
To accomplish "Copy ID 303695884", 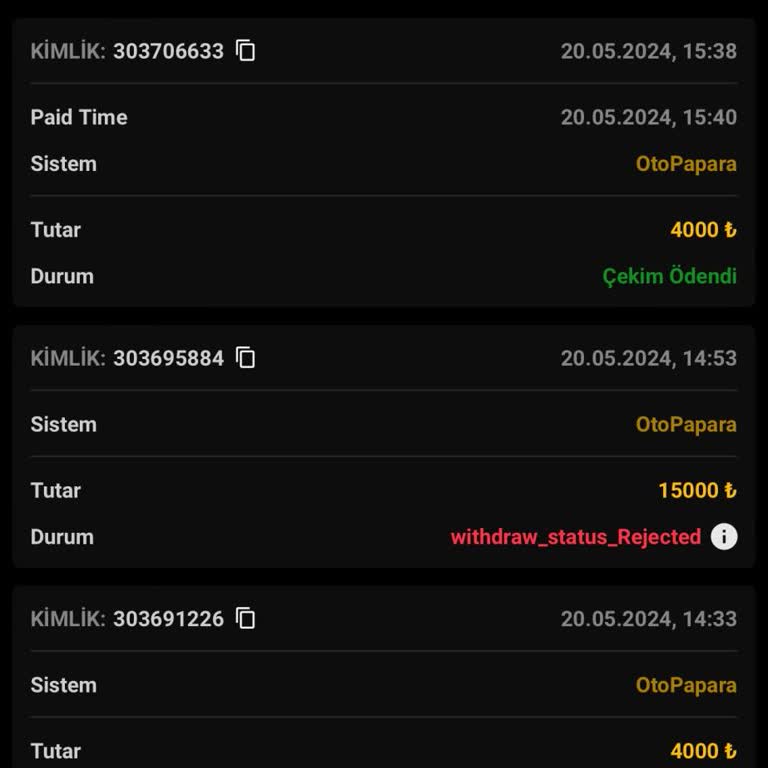I will (246, 357).
